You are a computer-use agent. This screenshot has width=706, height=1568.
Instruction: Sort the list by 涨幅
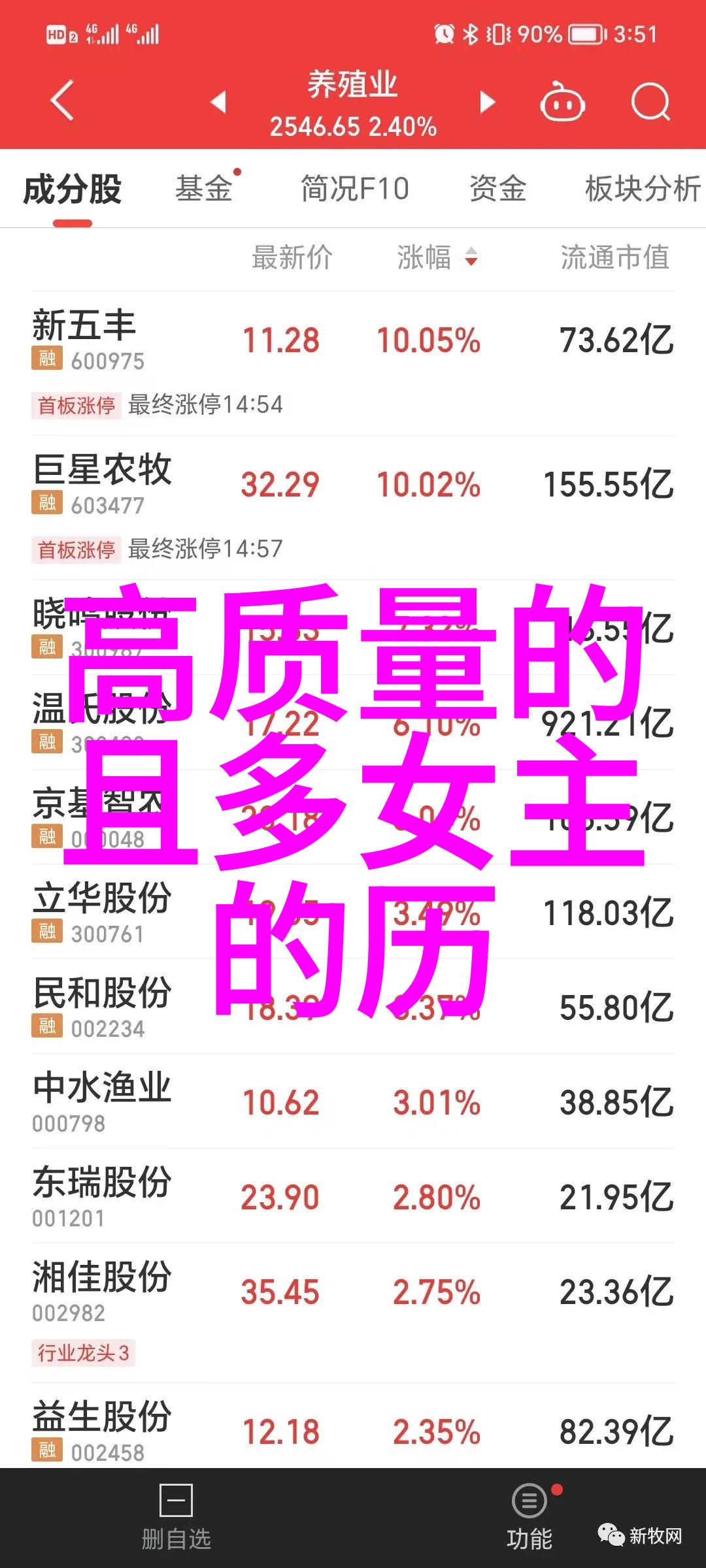point(437,257)
